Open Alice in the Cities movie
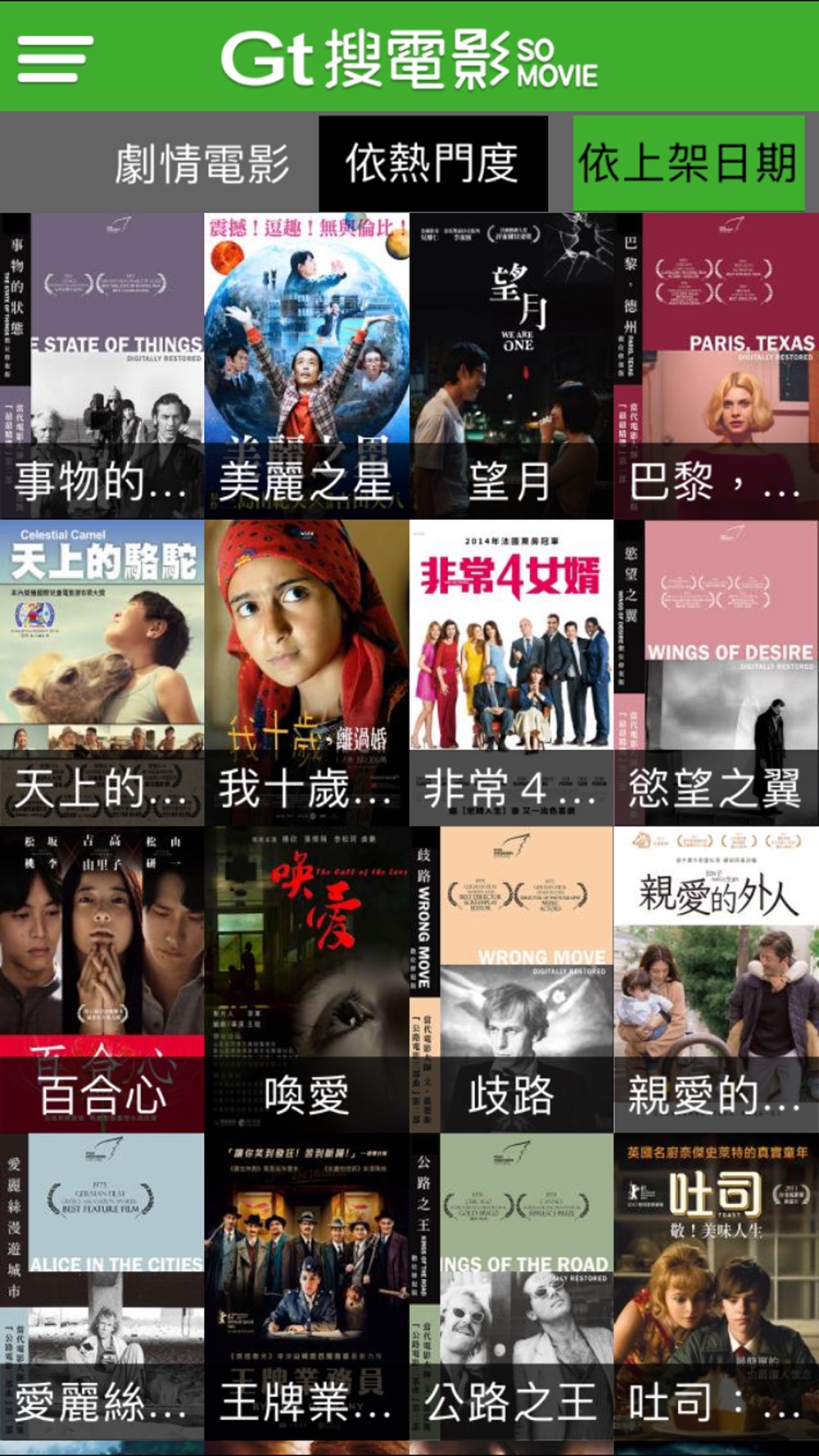 coord(102,1286)
